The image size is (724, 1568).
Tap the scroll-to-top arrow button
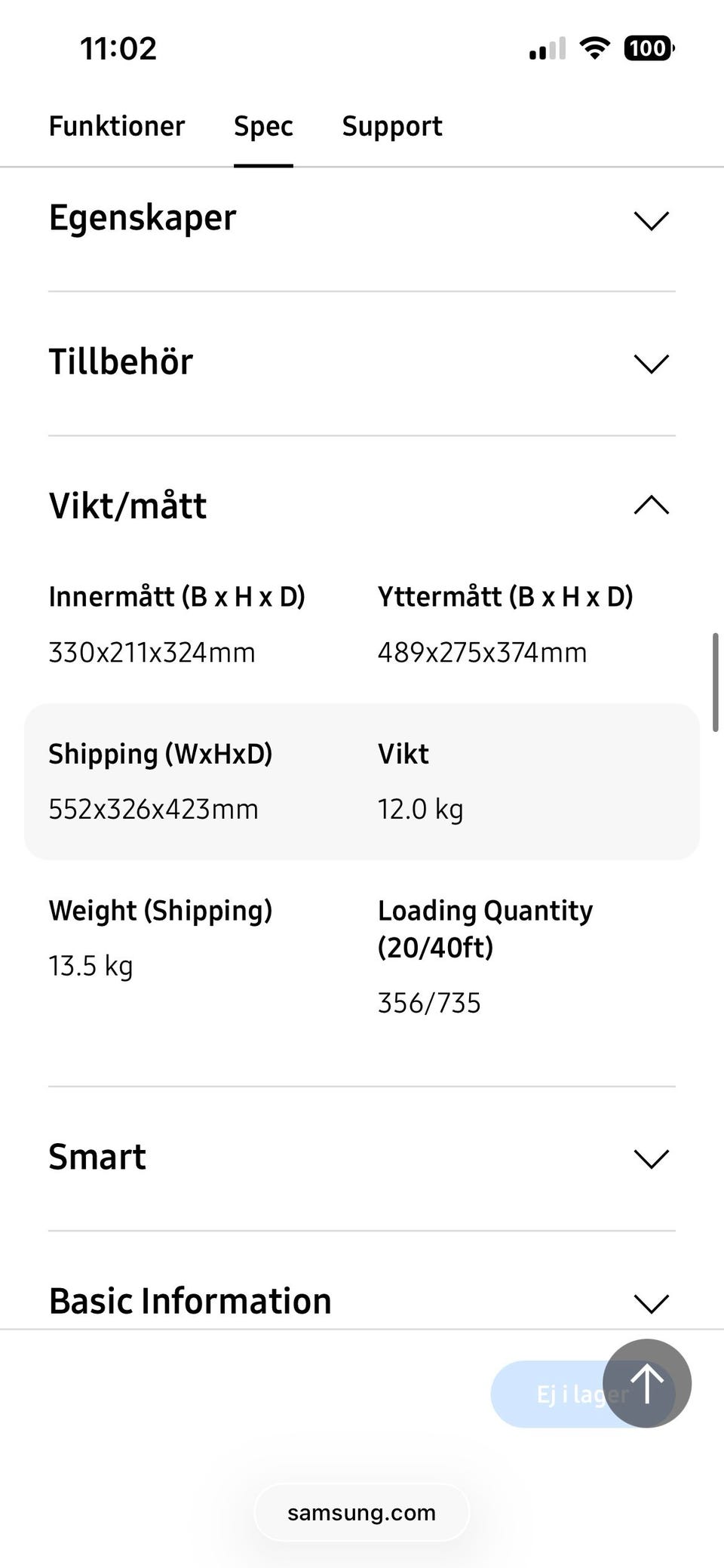(647, 1384)
